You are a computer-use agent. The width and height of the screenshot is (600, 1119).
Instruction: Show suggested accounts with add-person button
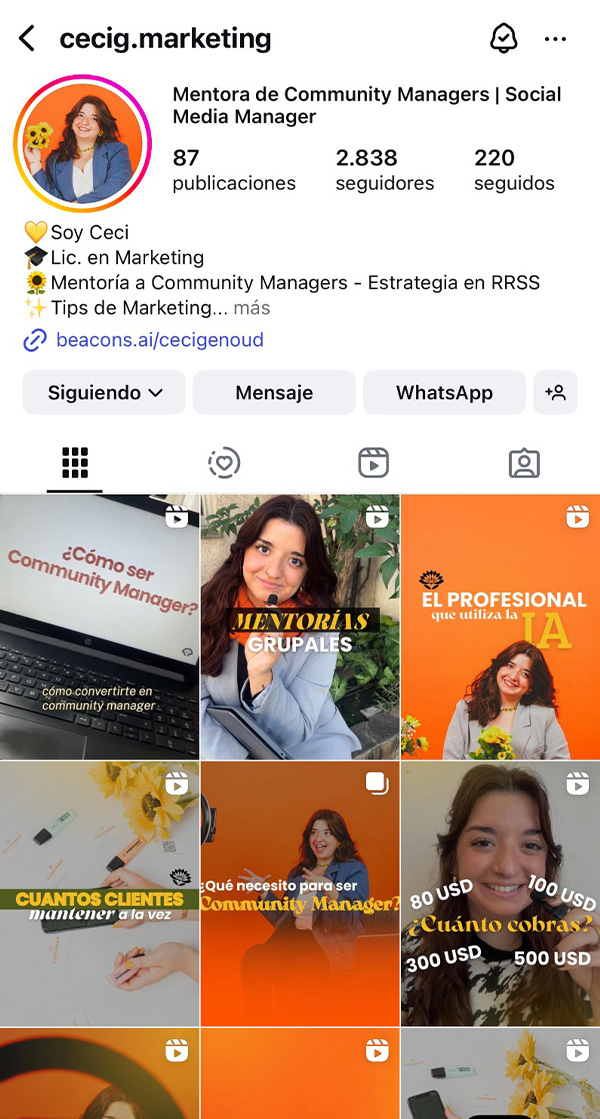tap(555, 393)
